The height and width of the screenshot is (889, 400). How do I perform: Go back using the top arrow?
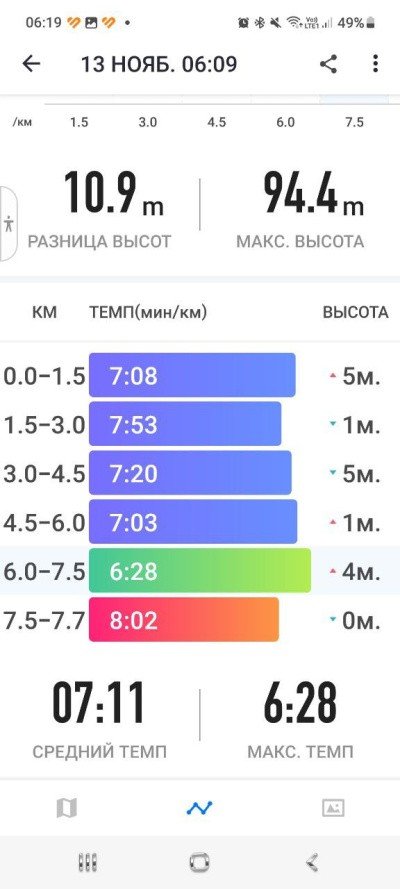(x=31, y=64)
